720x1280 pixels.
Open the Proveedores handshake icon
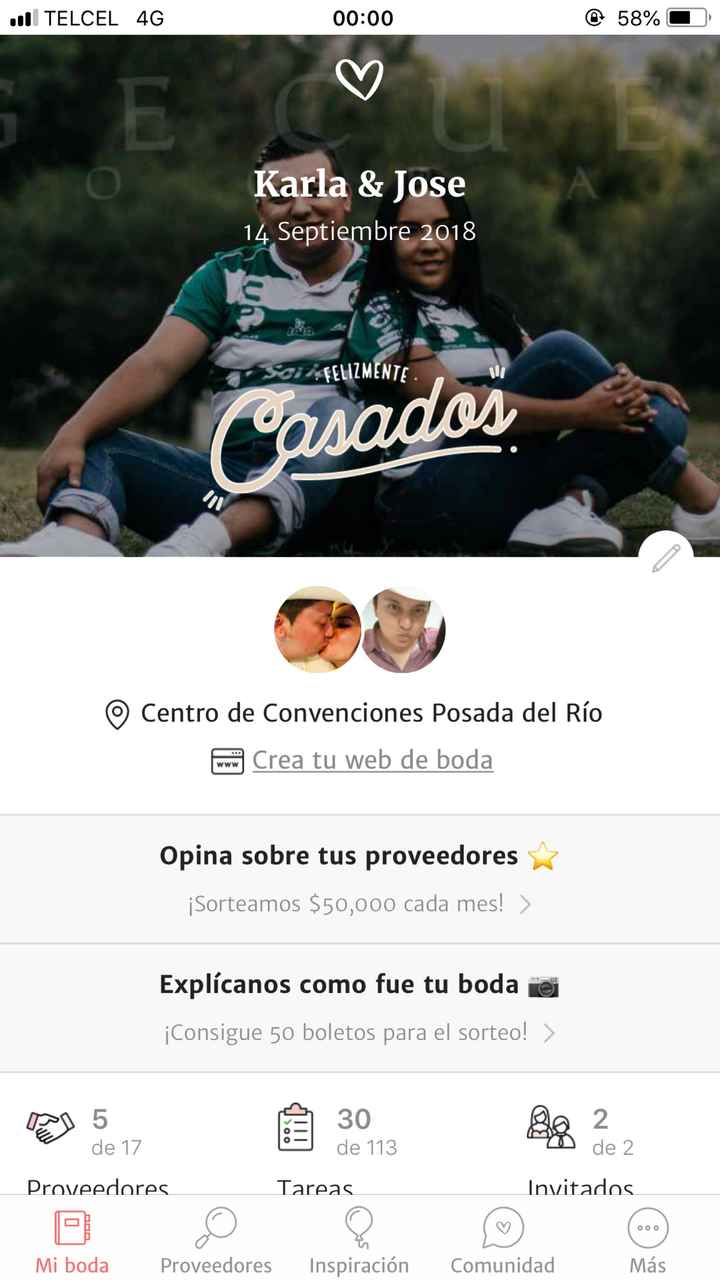click(x=48, y=1125)
